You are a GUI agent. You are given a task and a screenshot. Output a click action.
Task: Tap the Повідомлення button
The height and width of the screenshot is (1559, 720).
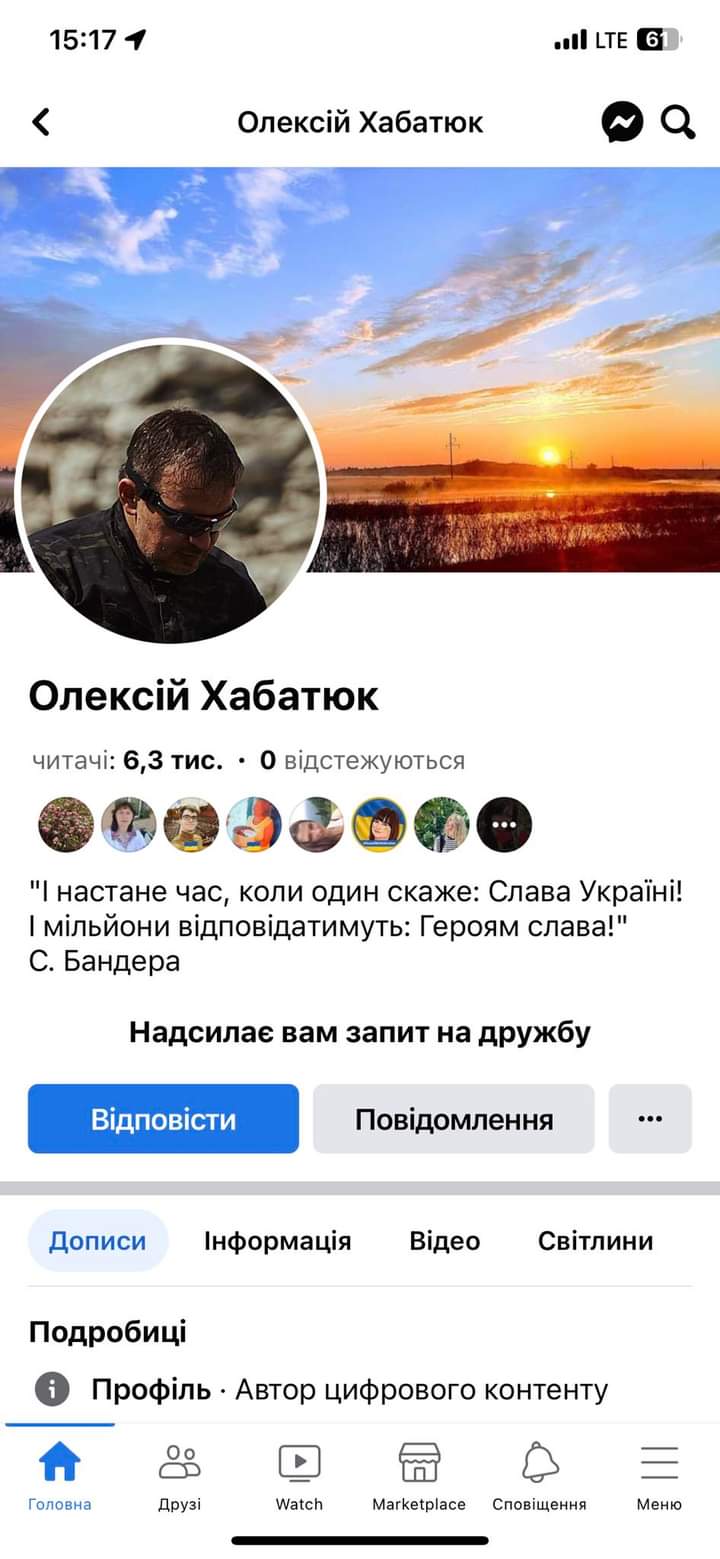pos(454,1118)
